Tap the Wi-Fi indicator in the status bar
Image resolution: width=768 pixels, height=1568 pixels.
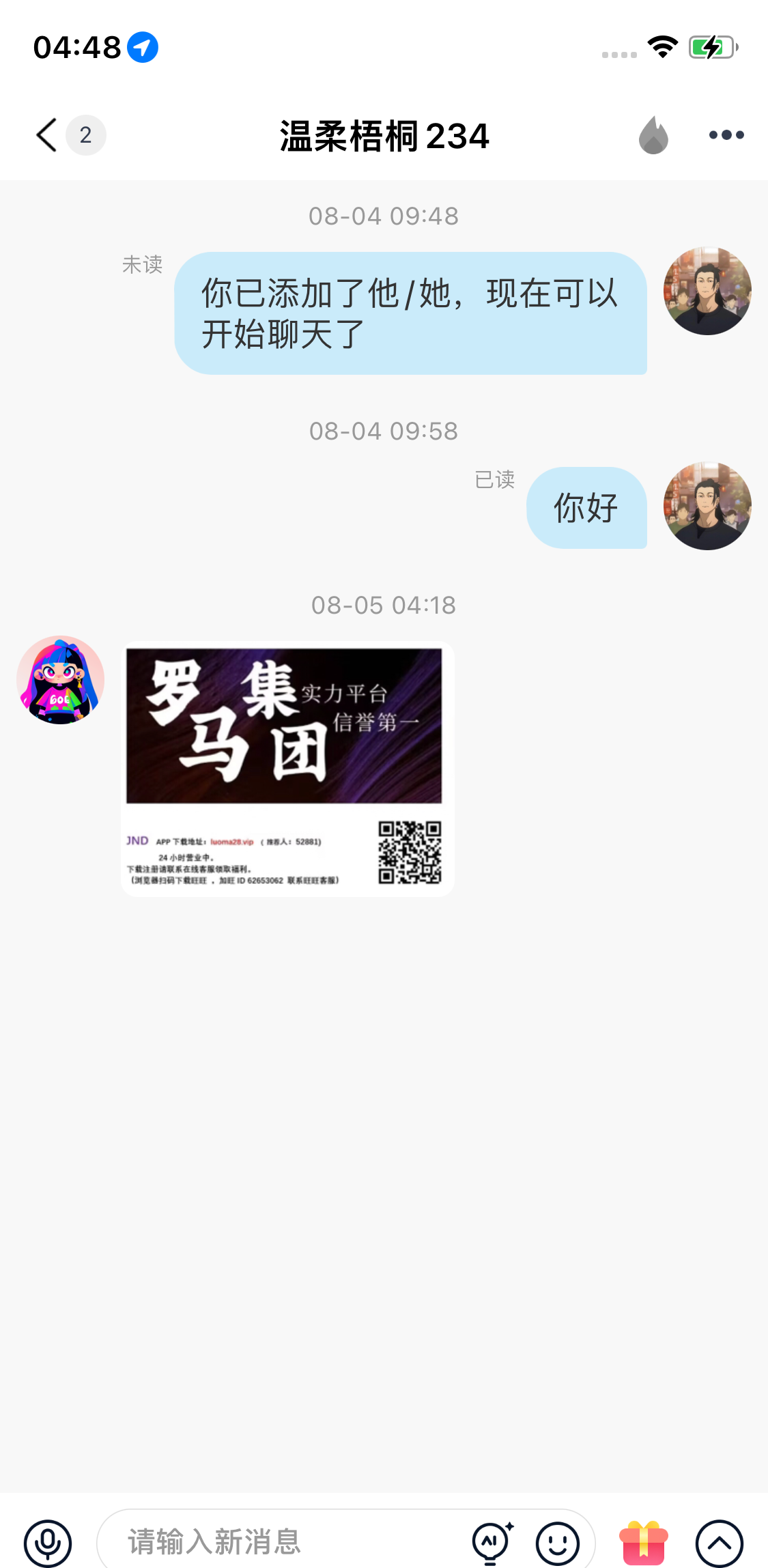pyautogui.click(x=661, y=46)
